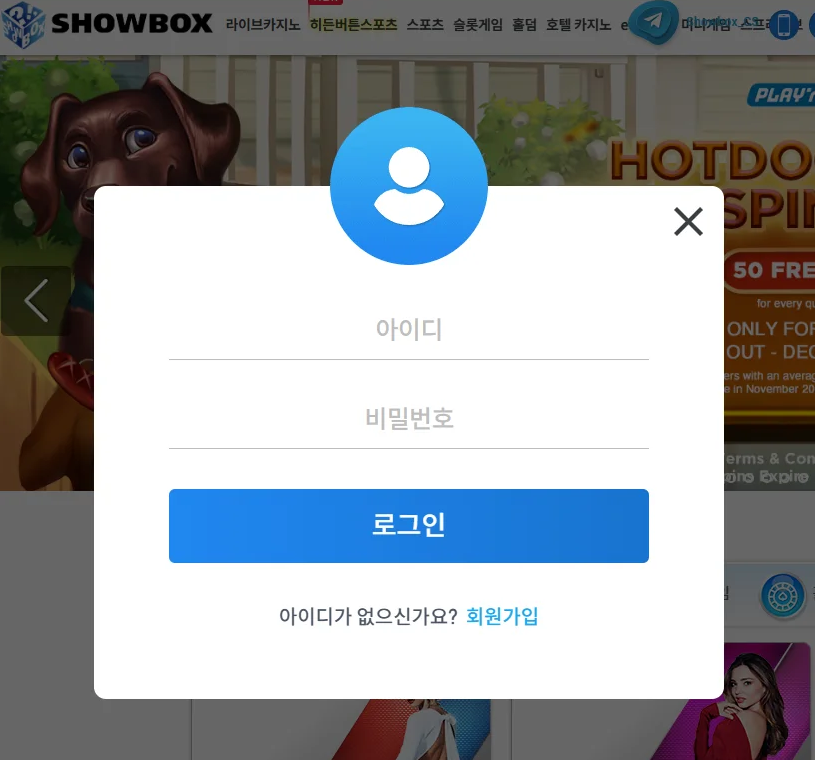Open the 슬롯게임 section
The width and height of the screenshot is (815, 760).
click(477, 25)
